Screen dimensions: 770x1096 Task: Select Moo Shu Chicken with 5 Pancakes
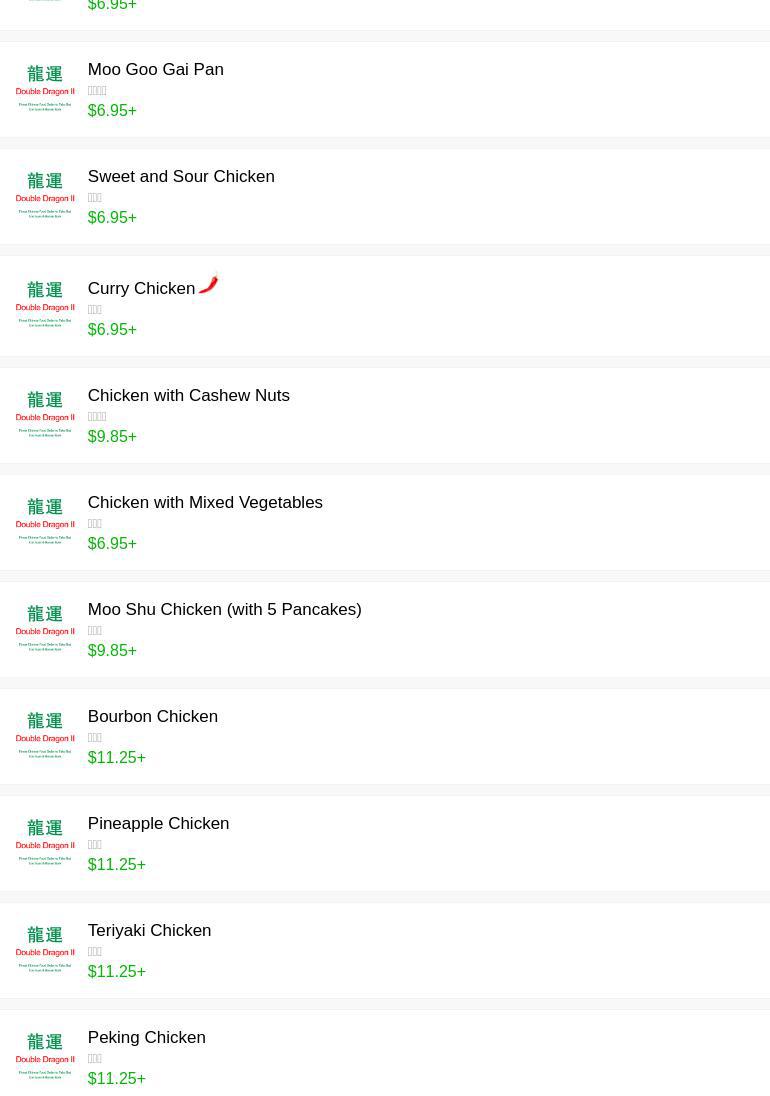pyautogui.click(x=224, y=610)
